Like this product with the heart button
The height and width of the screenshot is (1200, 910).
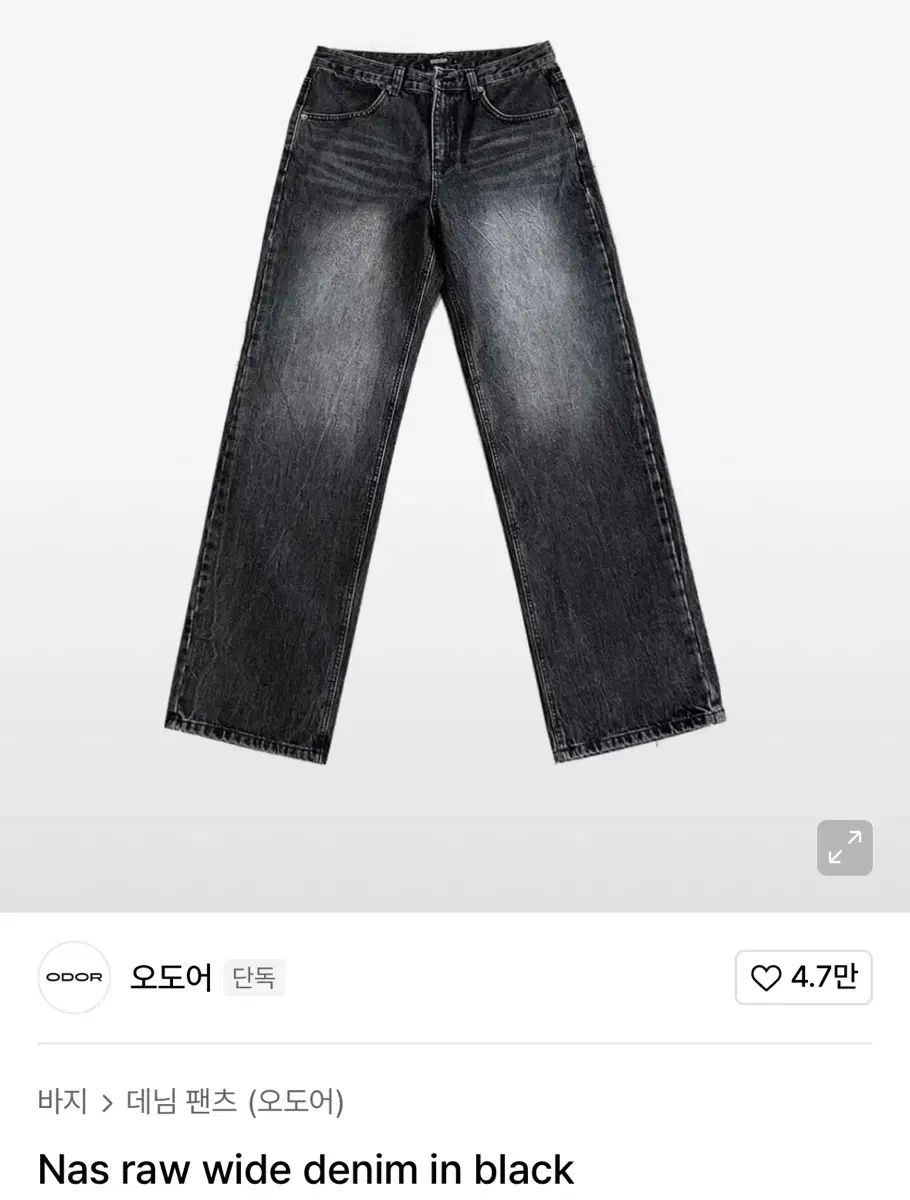803,977
